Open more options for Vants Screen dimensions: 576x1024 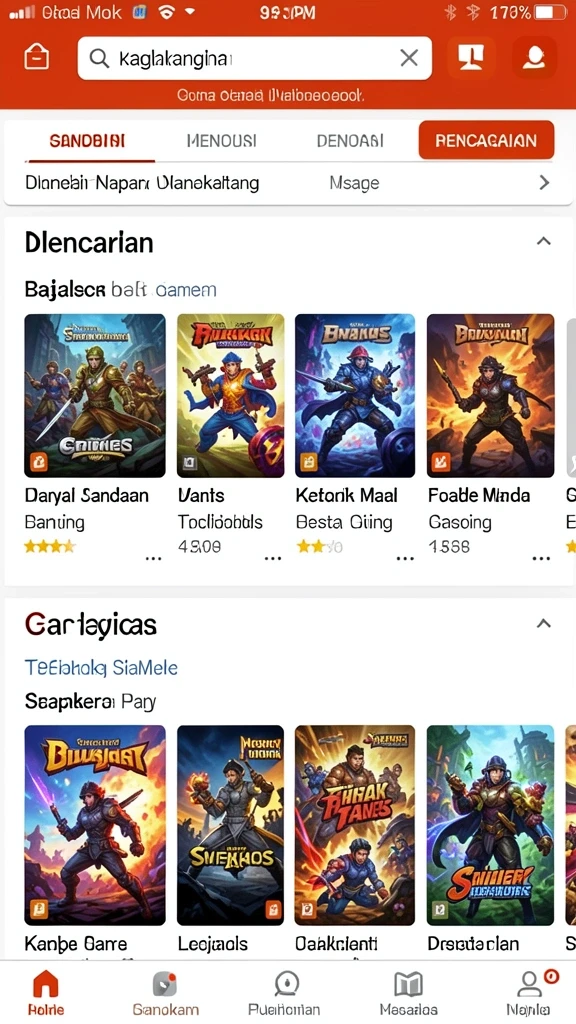(272, 558)
